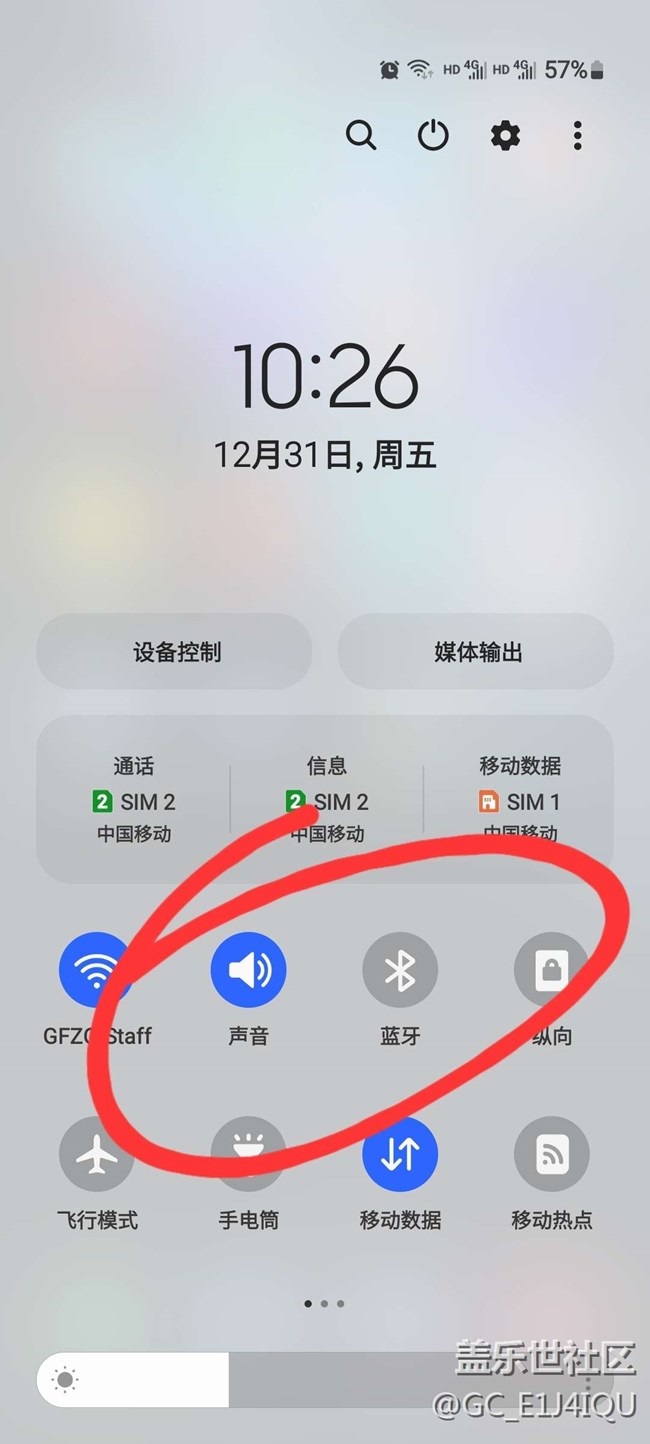Open settings via the gear icon
The width and height of the screenshot is (650, 1444).
click(x=505, y=135)
